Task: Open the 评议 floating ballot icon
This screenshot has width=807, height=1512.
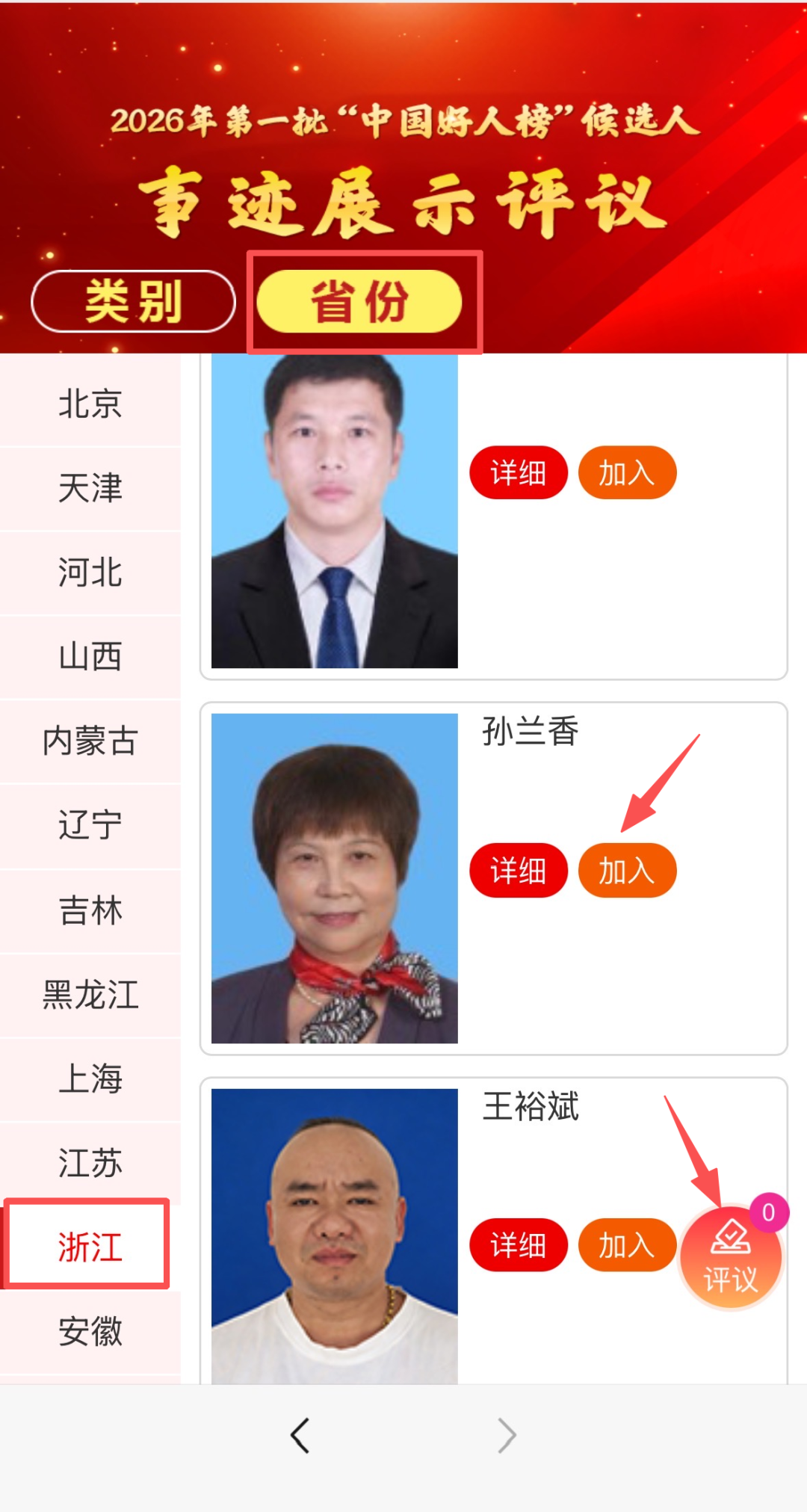Action: pyautogui.click(x=732, y=1256)
